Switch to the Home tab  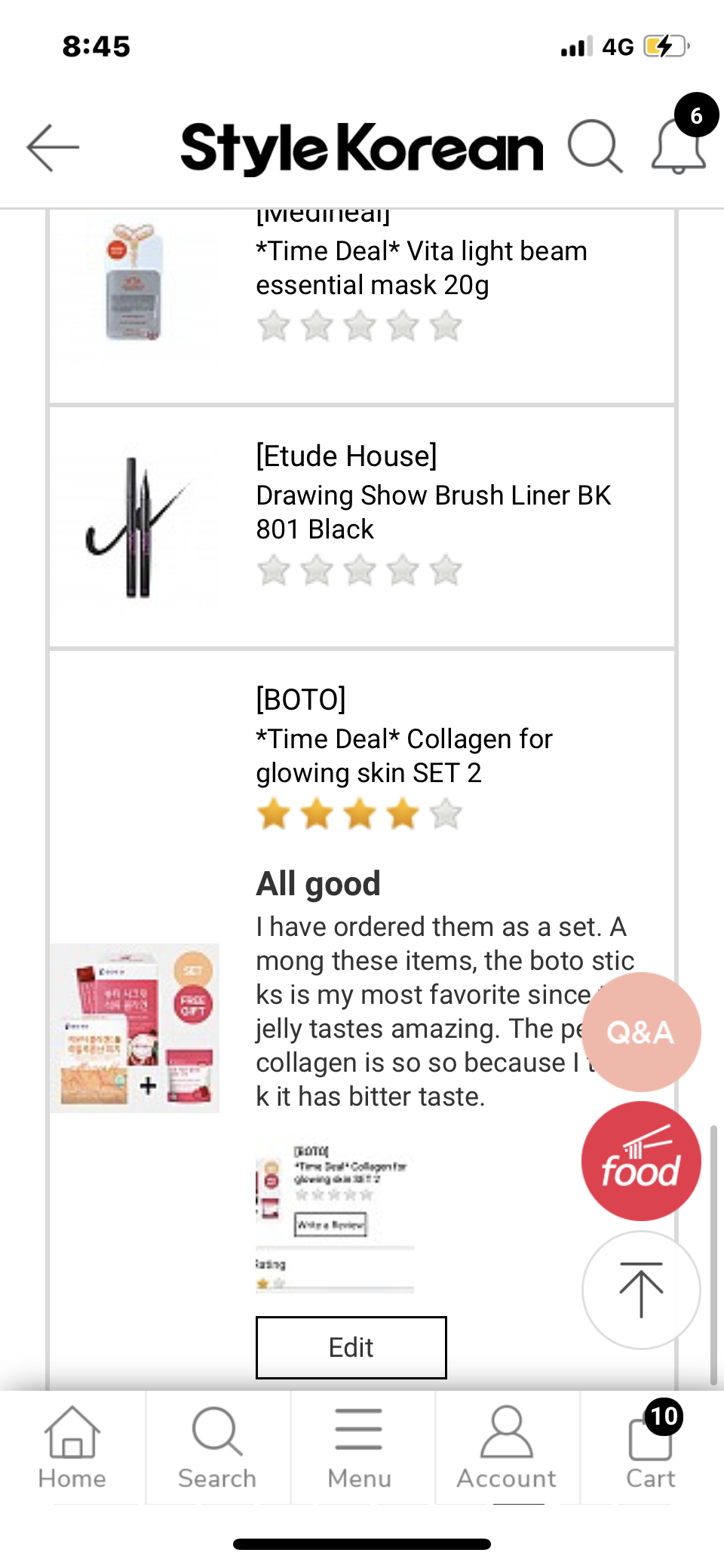[x=72, y=1447]
